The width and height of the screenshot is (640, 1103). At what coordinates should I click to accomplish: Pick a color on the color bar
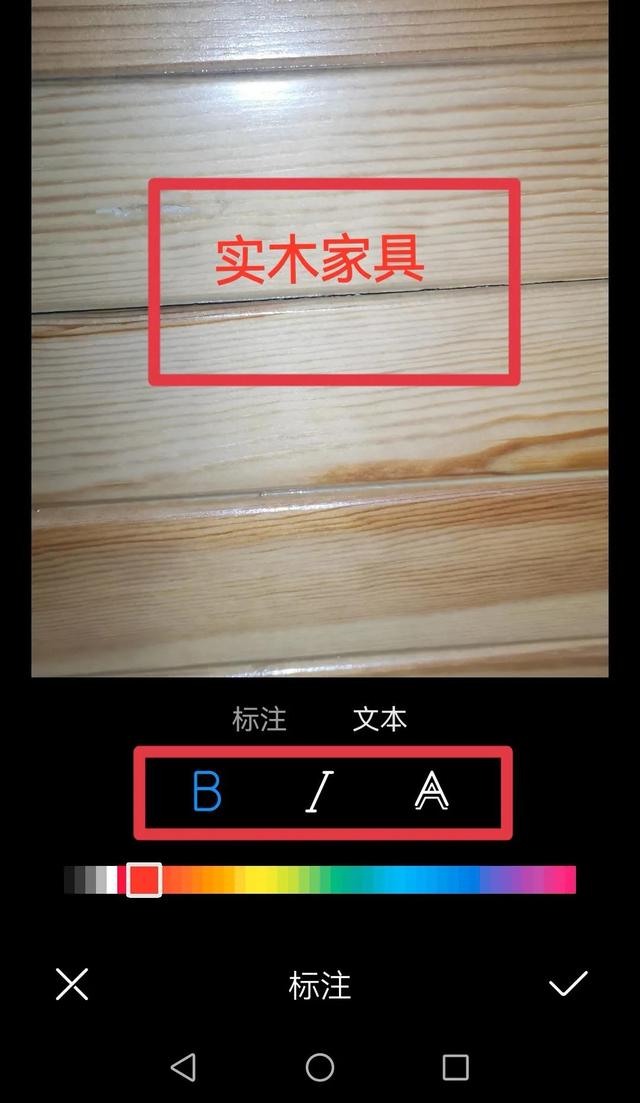pyautogui.click(x=320, y=880)
